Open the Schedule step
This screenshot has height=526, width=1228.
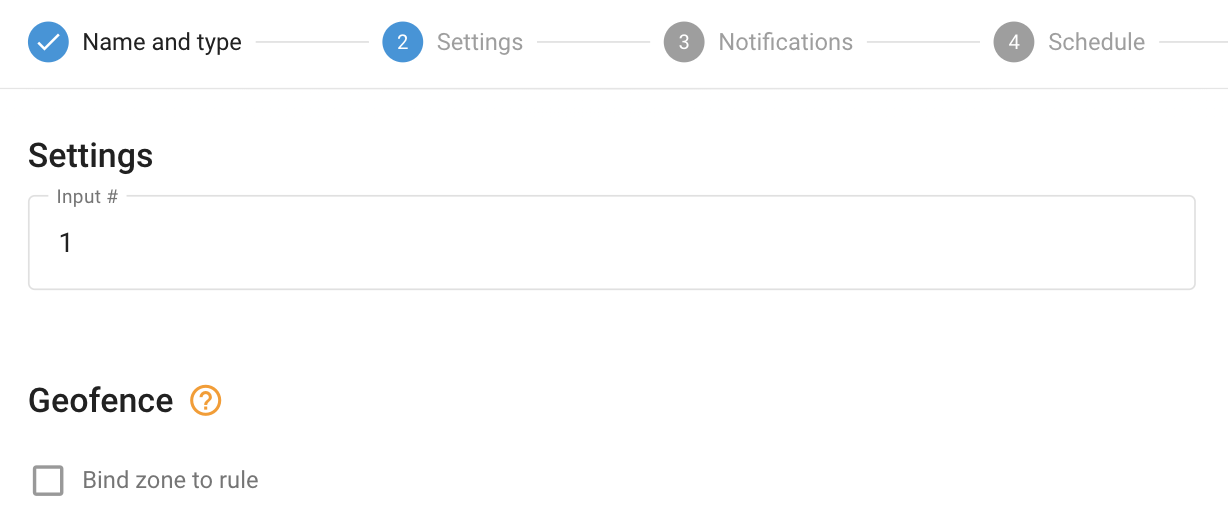1070,42
